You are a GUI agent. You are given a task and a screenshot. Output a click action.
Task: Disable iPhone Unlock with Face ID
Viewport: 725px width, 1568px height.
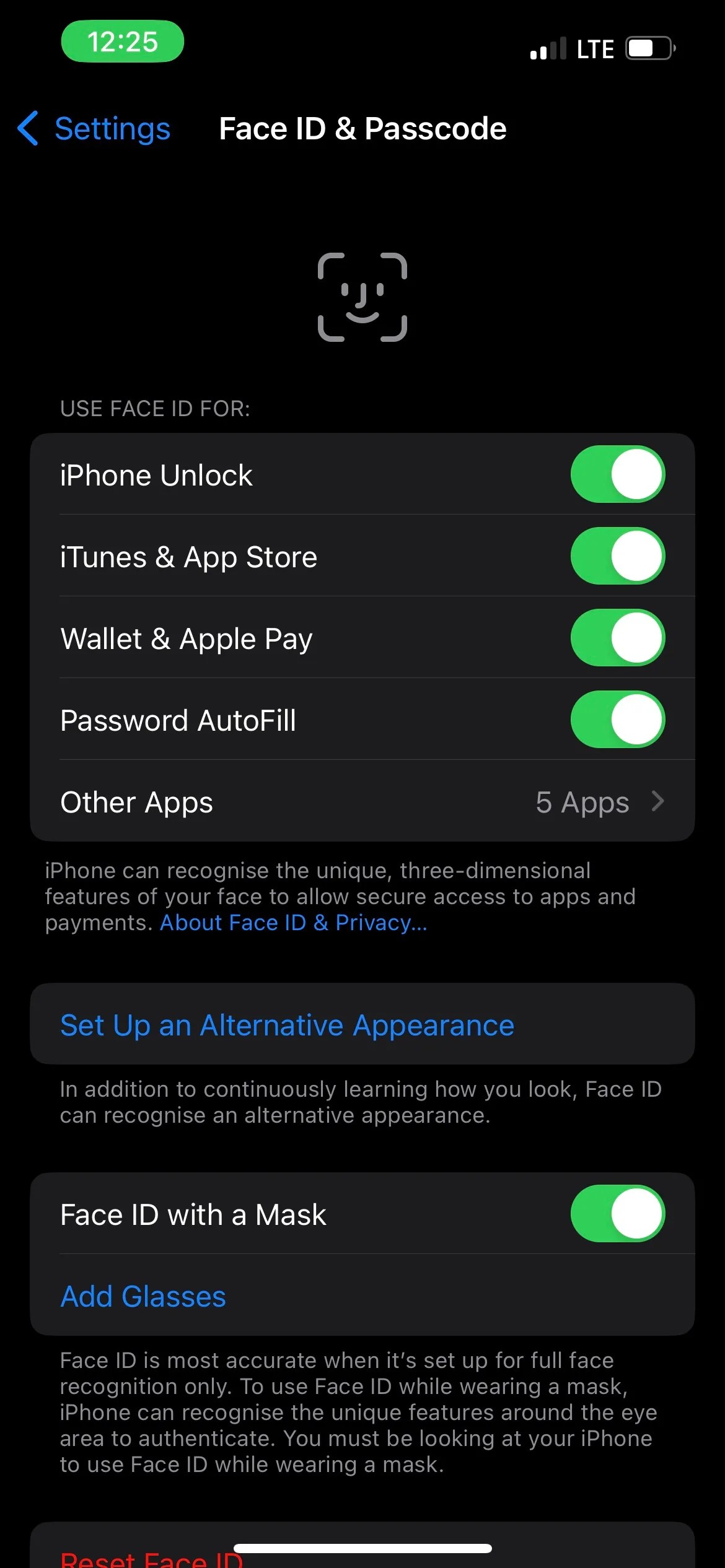coord(617,474)
